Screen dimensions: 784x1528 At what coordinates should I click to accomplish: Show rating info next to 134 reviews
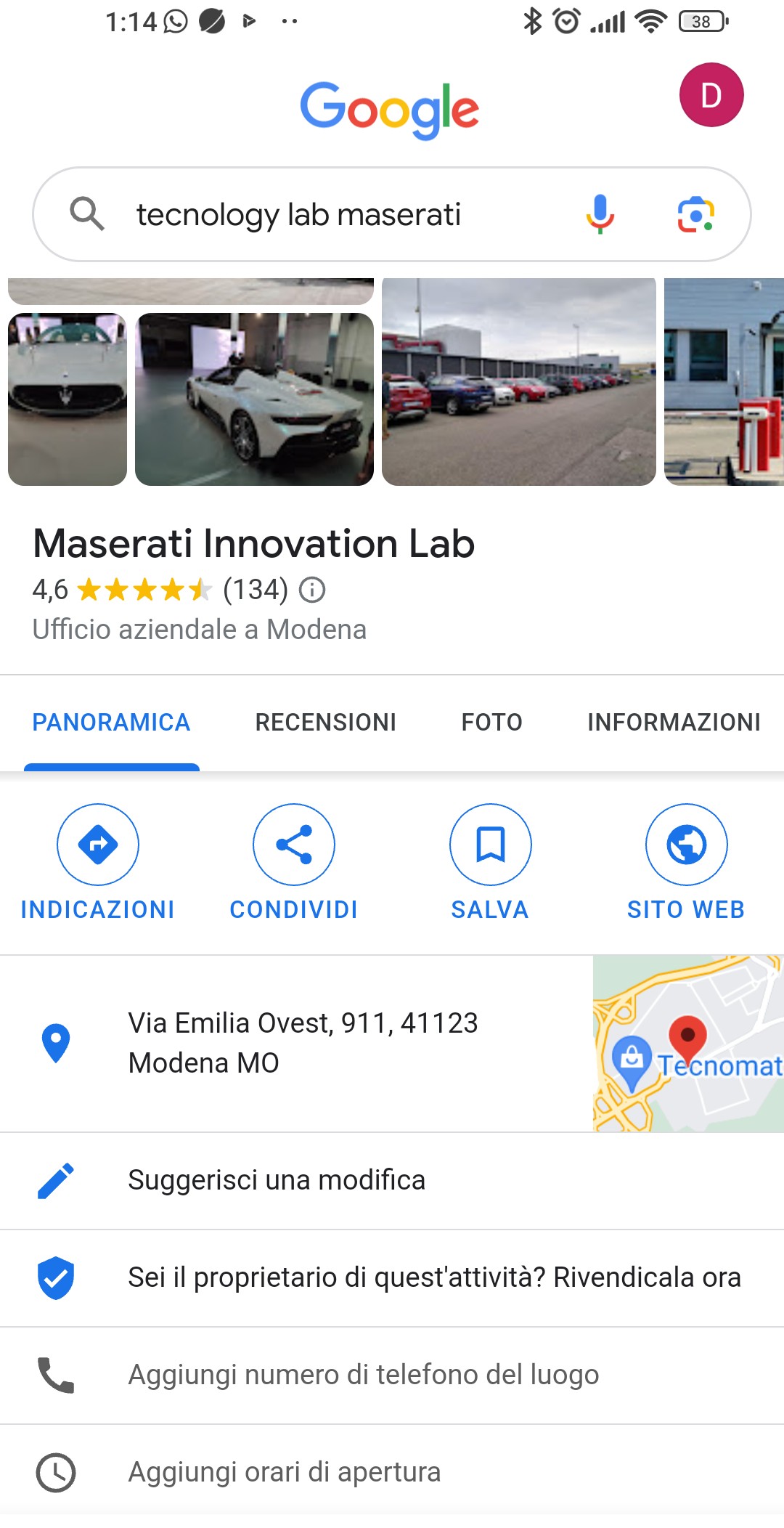pos(312,590)
